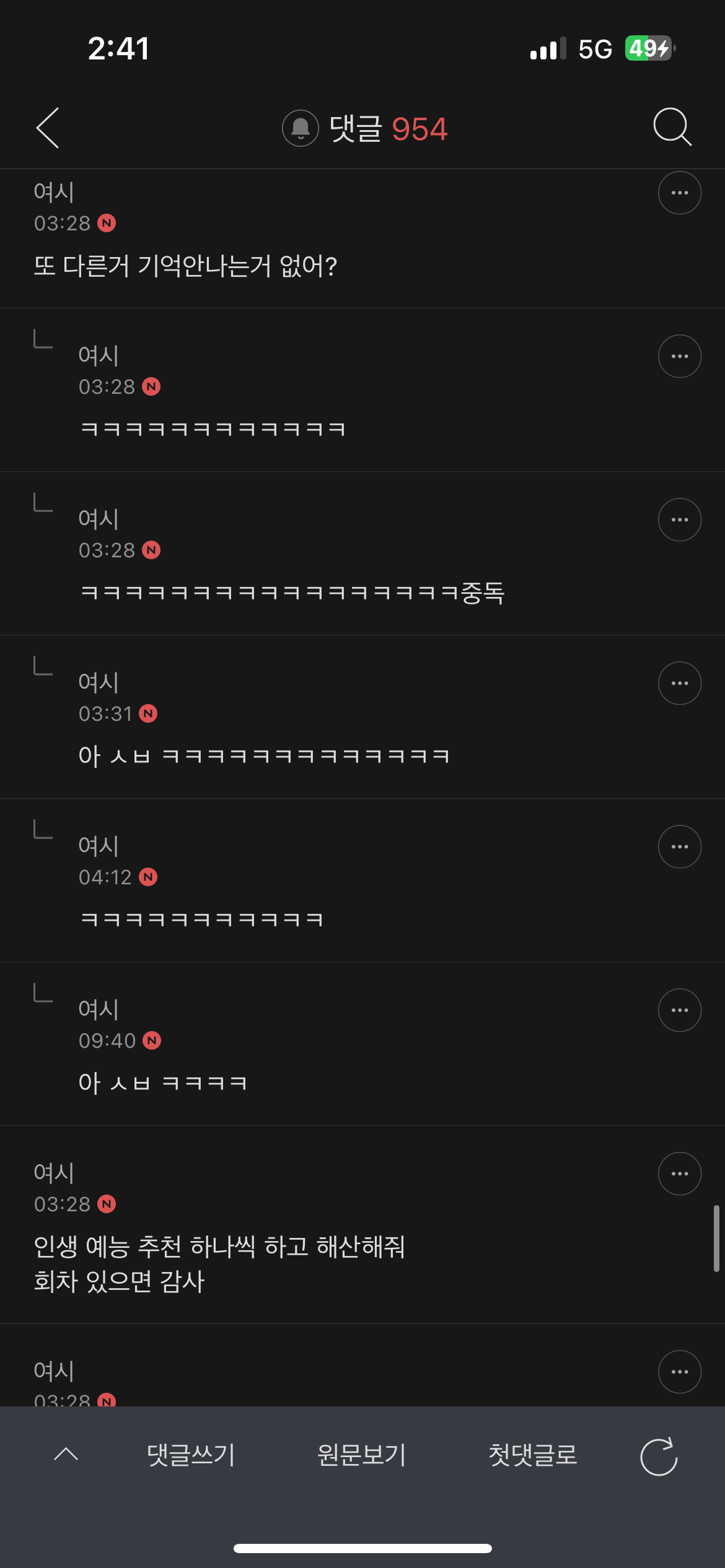
Task: Toggle the comment notification bell
Action: point(301,128)
